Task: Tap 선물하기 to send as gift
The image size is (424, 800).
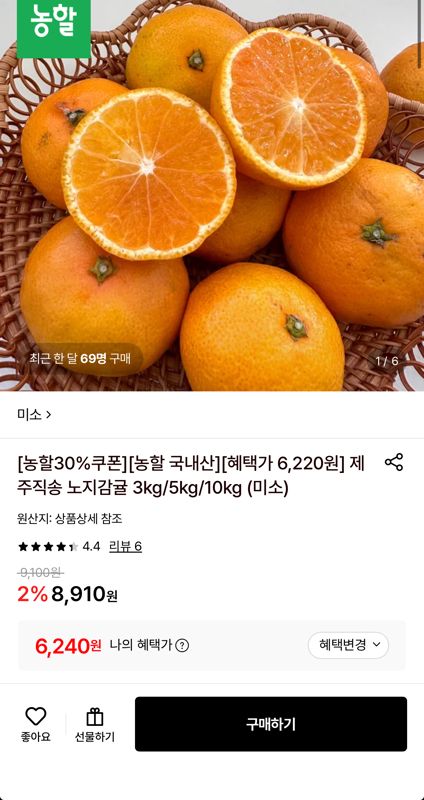Action: click(x=95, y=724)
